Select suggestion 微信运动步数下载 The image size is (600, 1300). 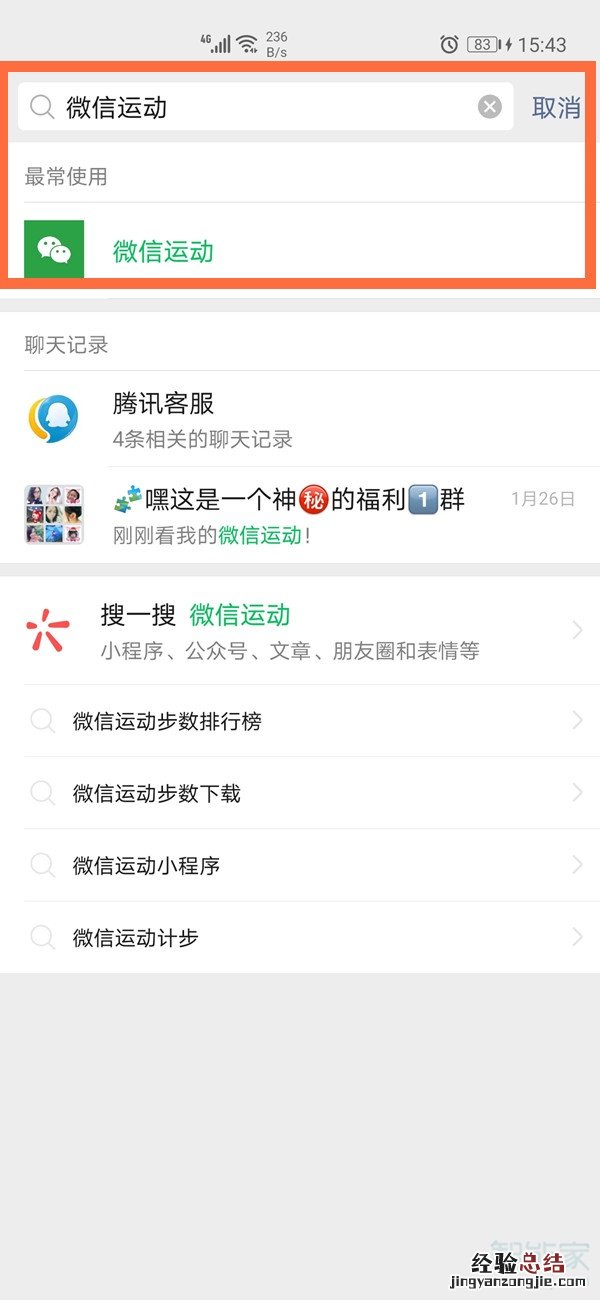(x=300, y=793)
